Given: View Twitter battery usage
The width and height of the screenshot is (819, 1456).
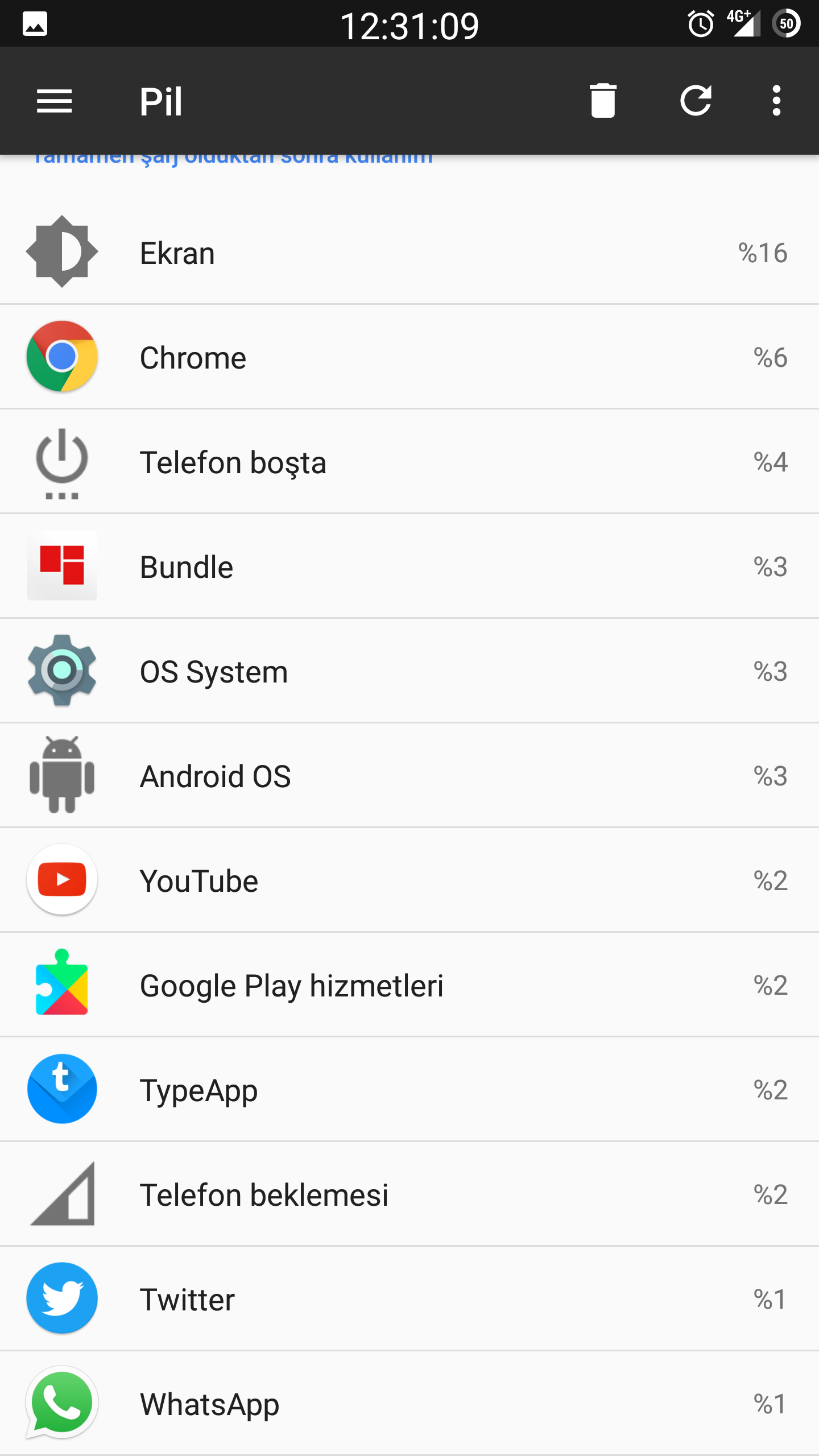Looking at the screenshot, I should tap(409, 1298).
